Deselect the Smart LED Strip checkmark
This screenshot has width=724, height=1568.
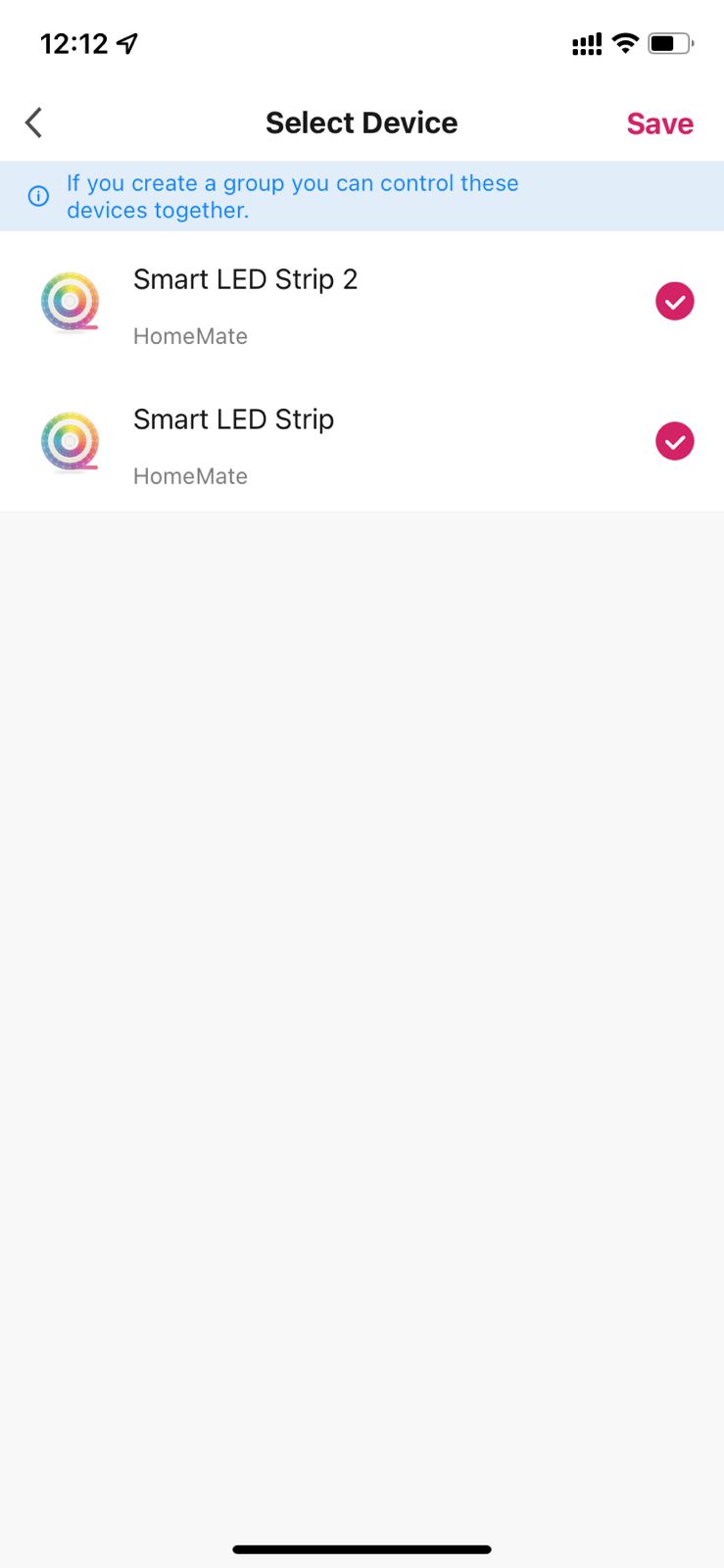(x=674, y=442)
